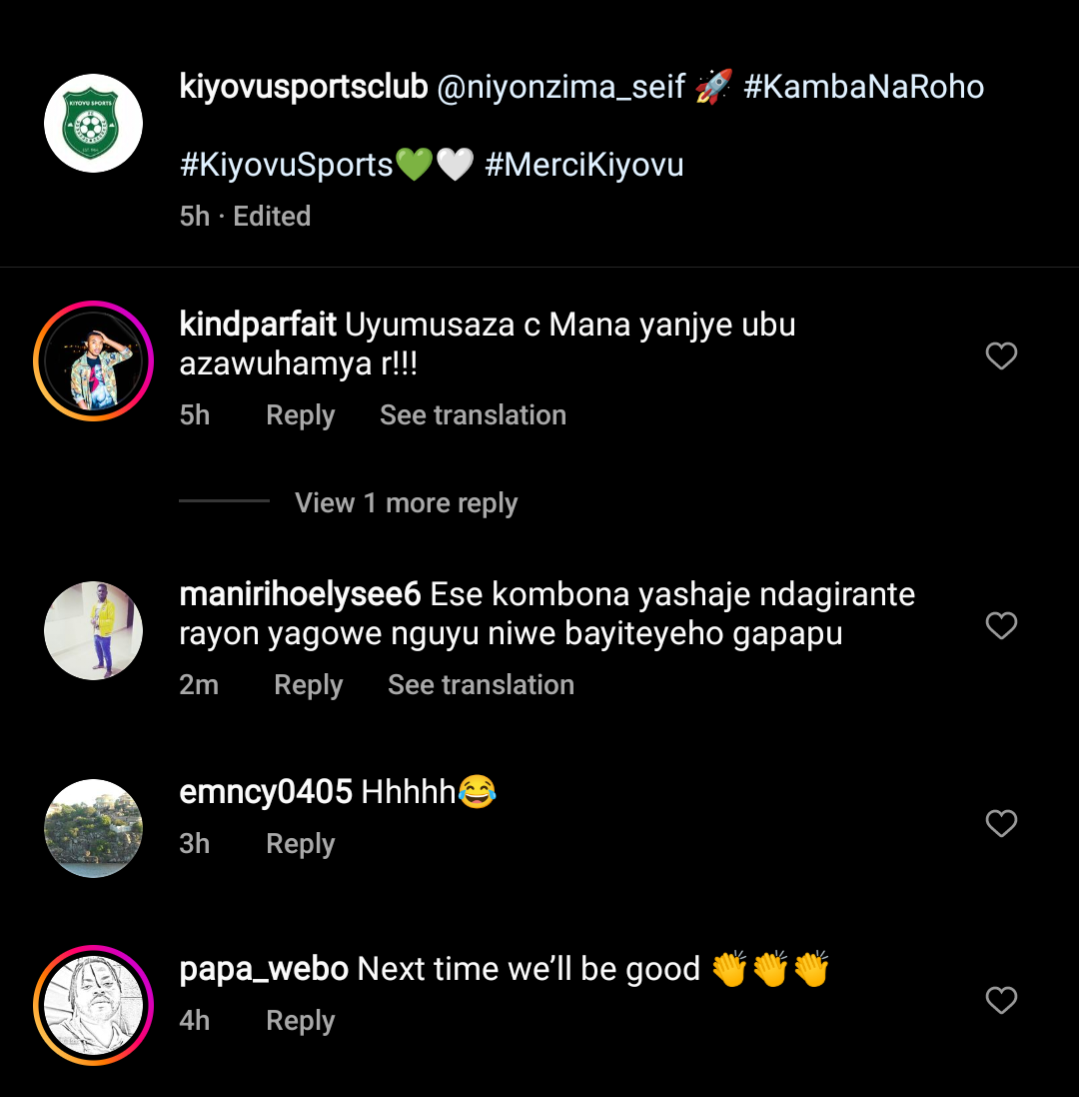This screenshot has height=1097, width=1079.
Task: Like emncy0405's Hhhhh comment
Action: 1001,824
